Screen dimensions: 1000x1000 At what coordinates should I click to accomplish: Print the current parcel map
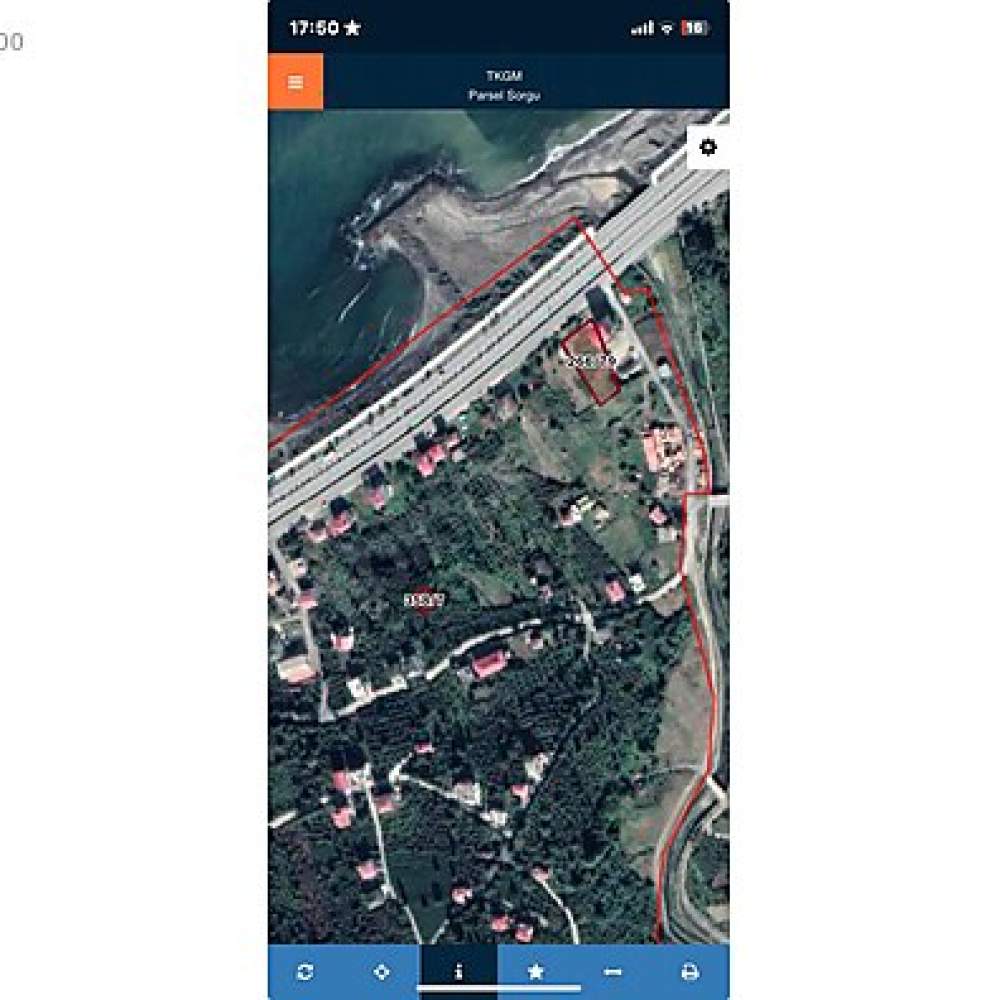click(690, 971)
